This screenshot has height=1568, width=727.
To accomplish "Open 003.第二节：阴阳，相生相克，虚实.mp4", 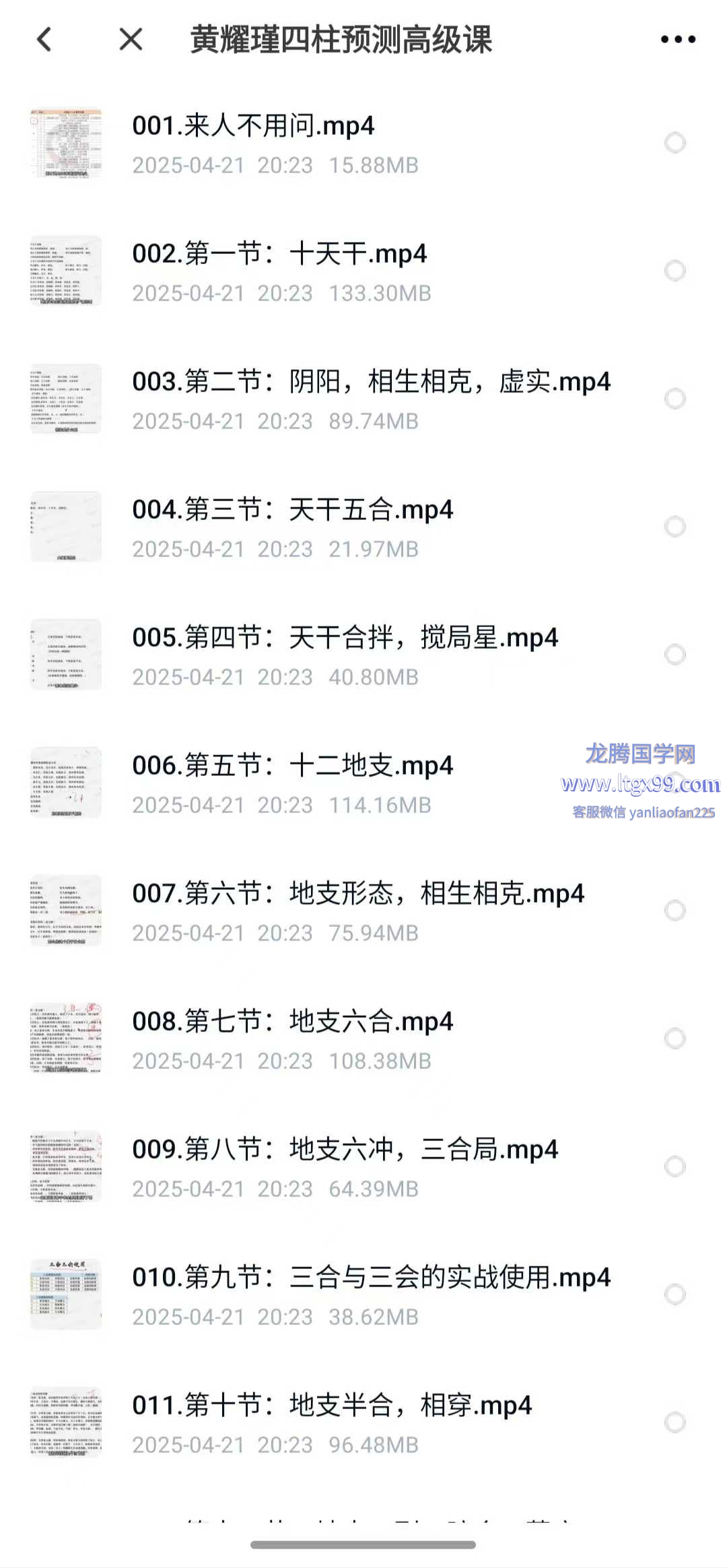I will click(x=371, y=383).
